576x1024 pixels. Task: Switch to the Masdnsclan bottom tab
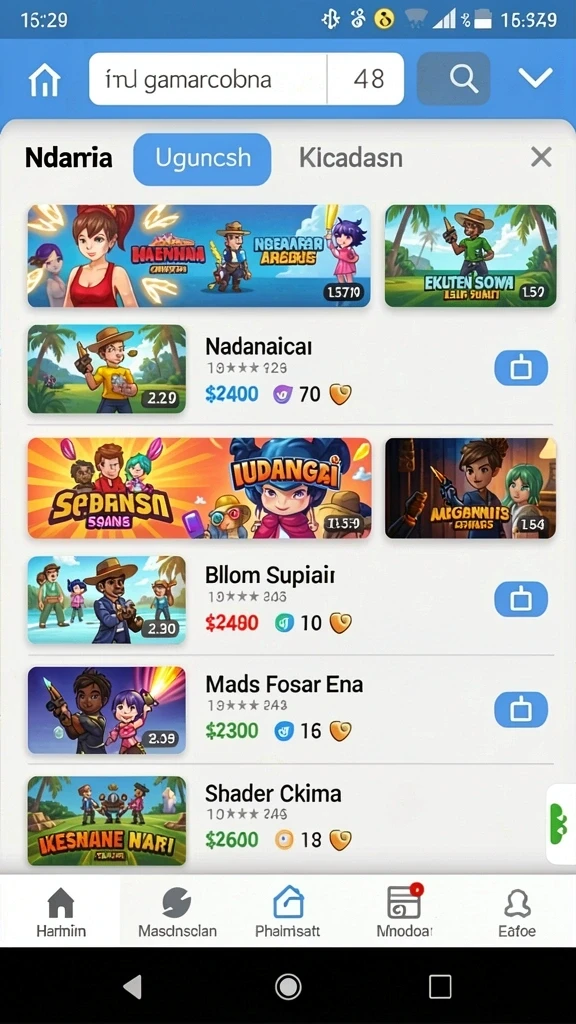177,912
